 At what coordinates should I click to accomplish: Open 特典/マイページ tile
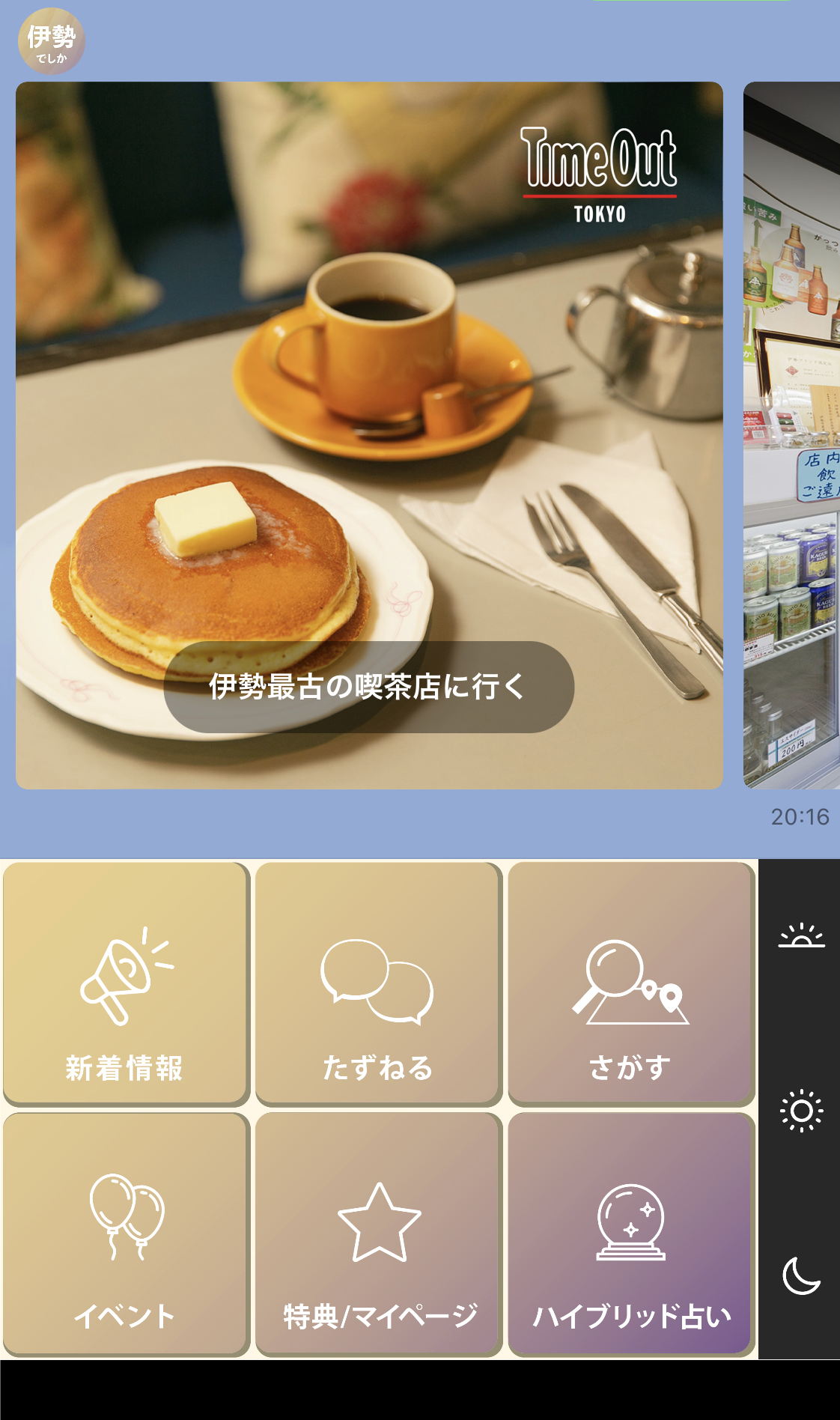click(378, 1234)
